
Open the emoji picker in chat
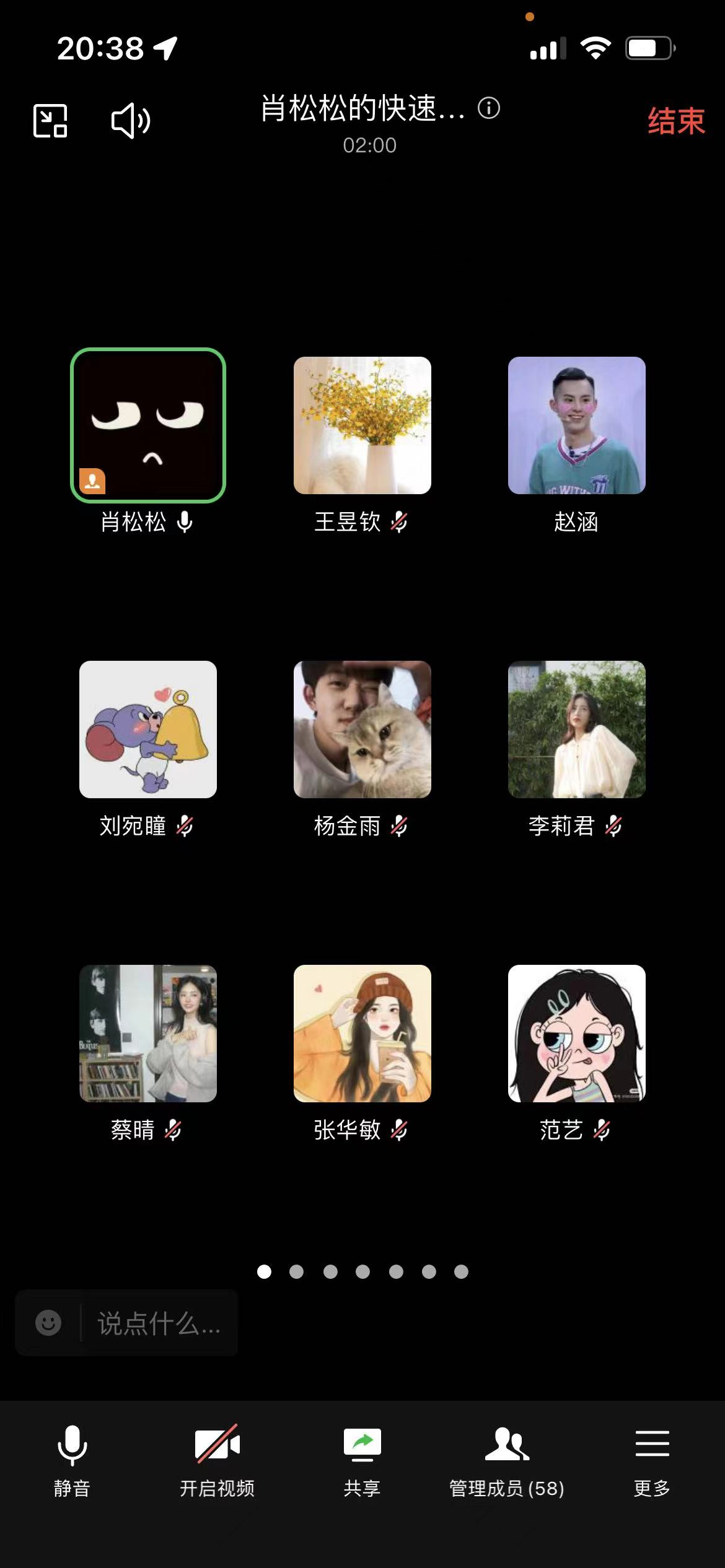pos(48,1323)
